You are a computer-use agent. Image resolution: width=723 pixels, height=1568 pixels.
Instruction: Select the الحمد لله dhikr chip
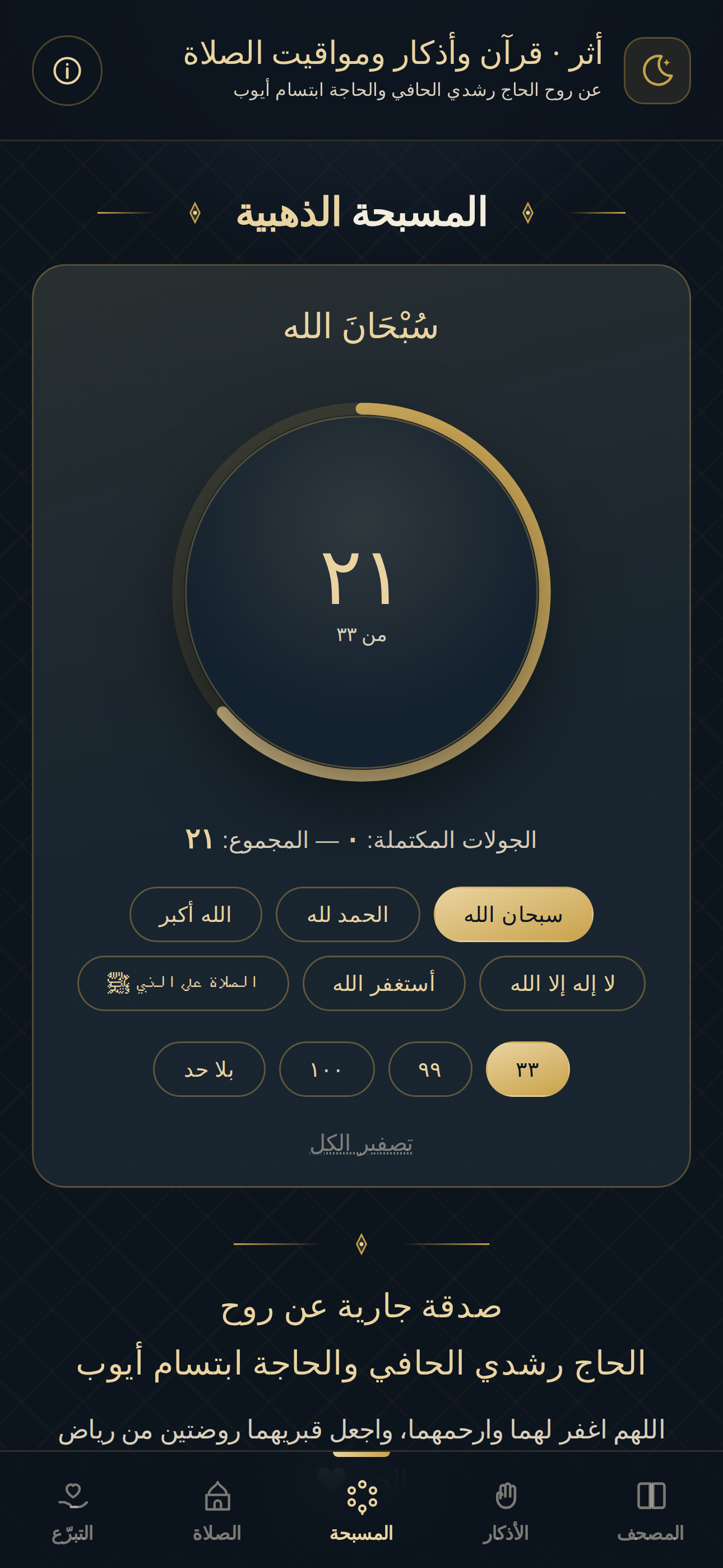[347, 914]
